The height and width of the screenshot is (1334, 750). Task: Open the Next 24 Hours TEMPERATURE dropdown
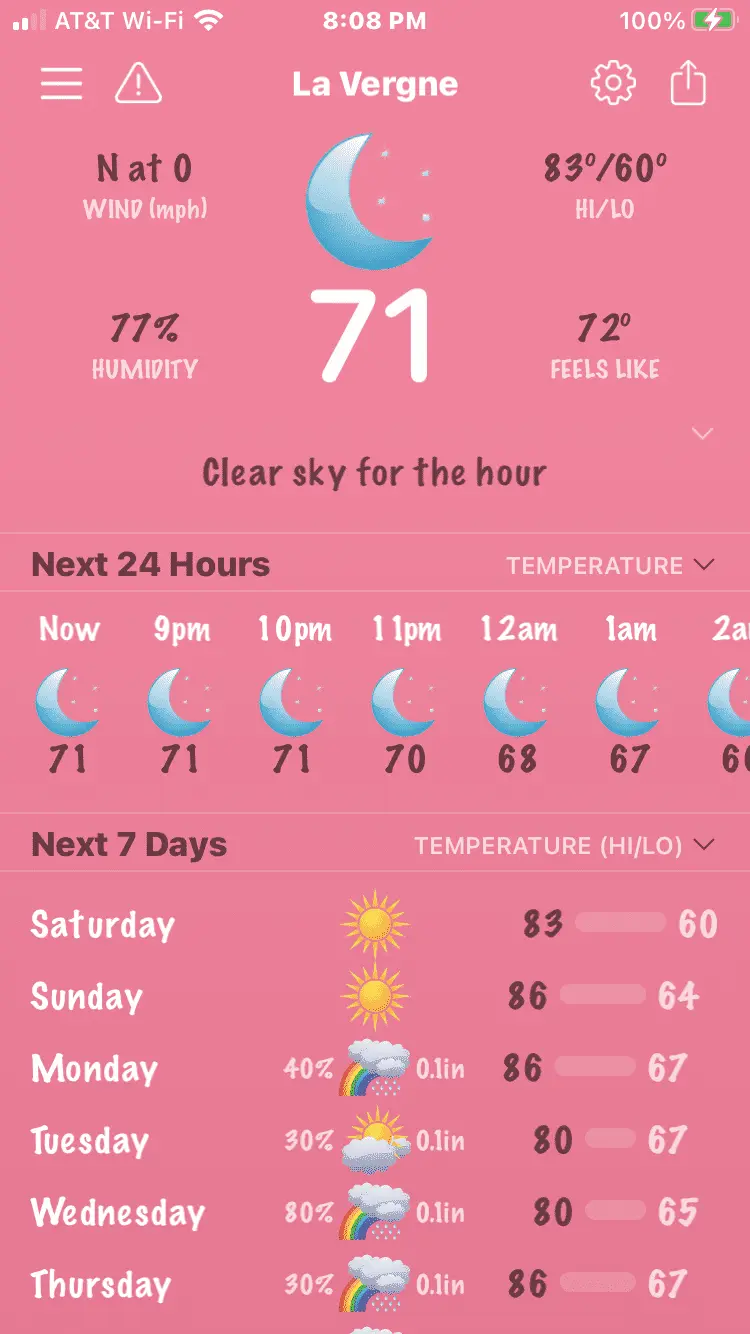pos(610,566)
